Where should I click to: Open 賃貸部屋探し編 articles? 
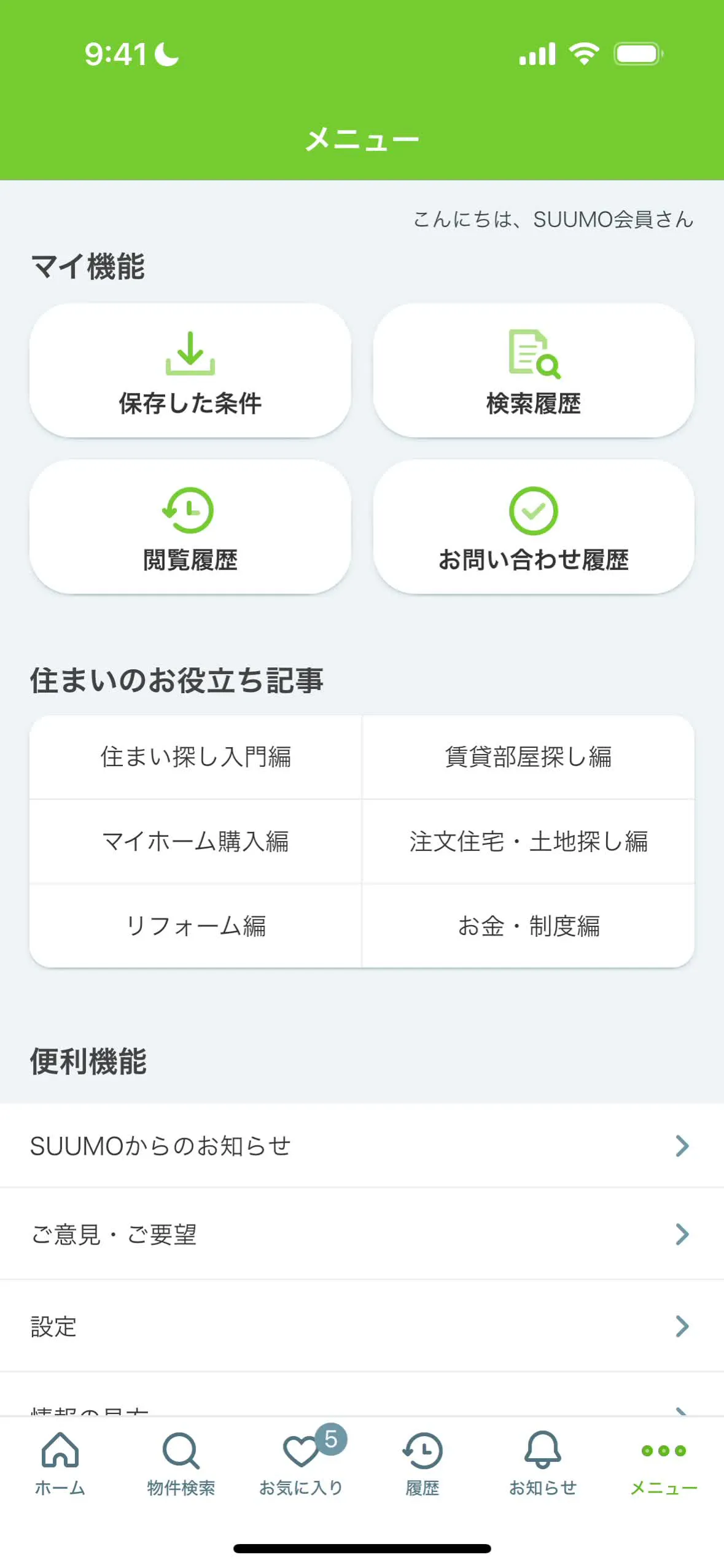(528, 757)
